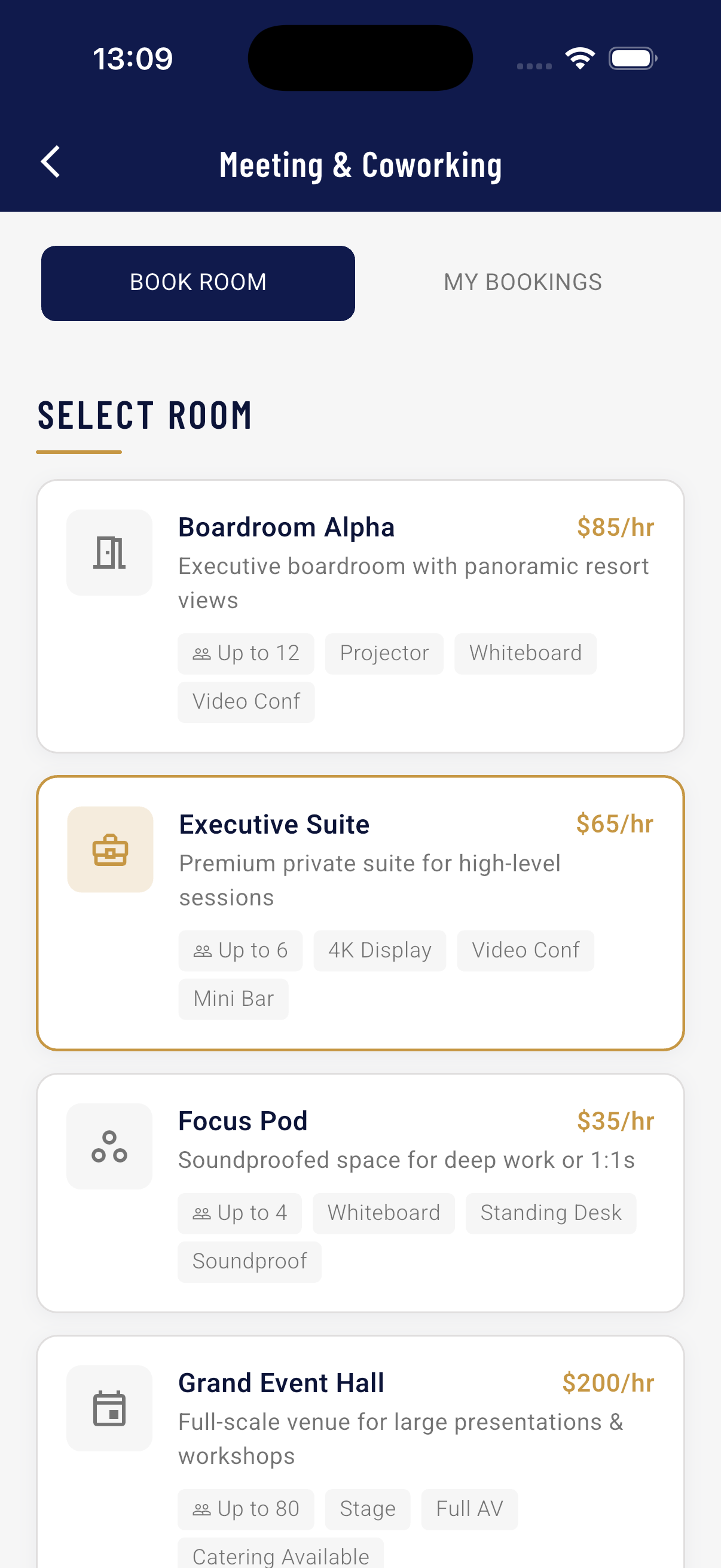Image resolution: width=721 pixels, height=1568 pixels.
Task: Select the BOOK ROOM tab
Action: [198, 282]
